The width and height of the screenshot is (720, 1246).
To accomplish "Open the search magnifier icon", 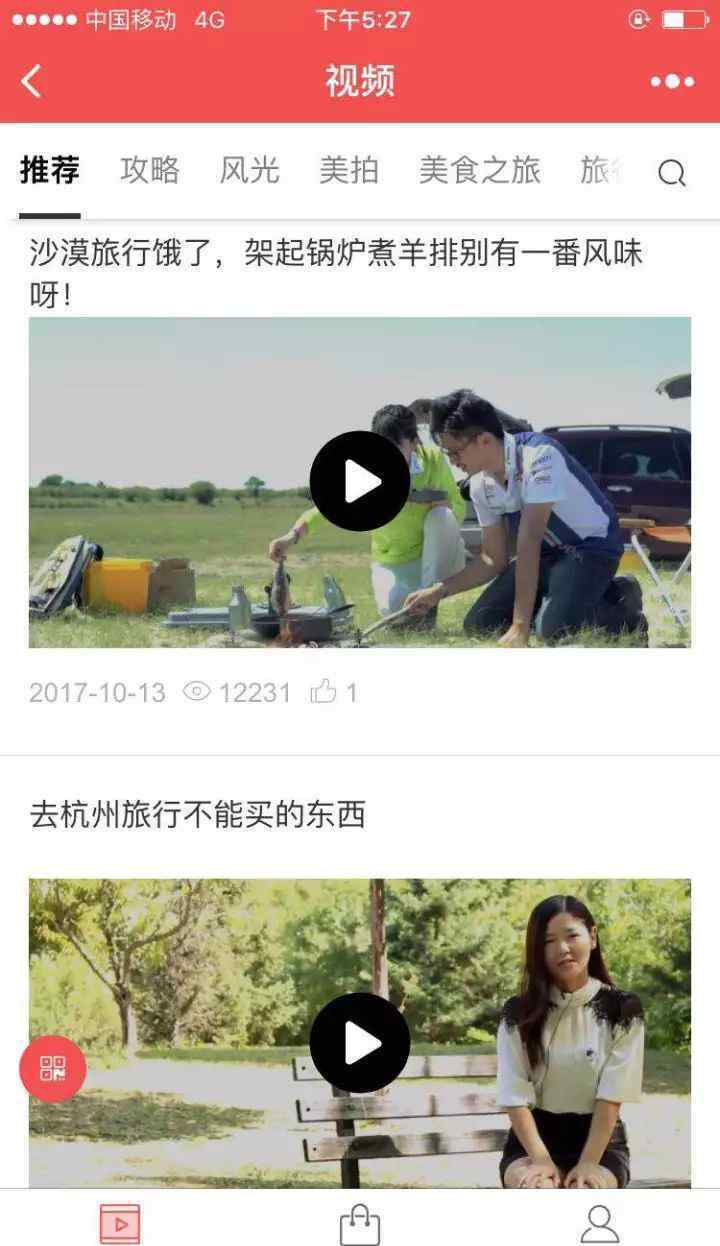I will coord(672,174).
